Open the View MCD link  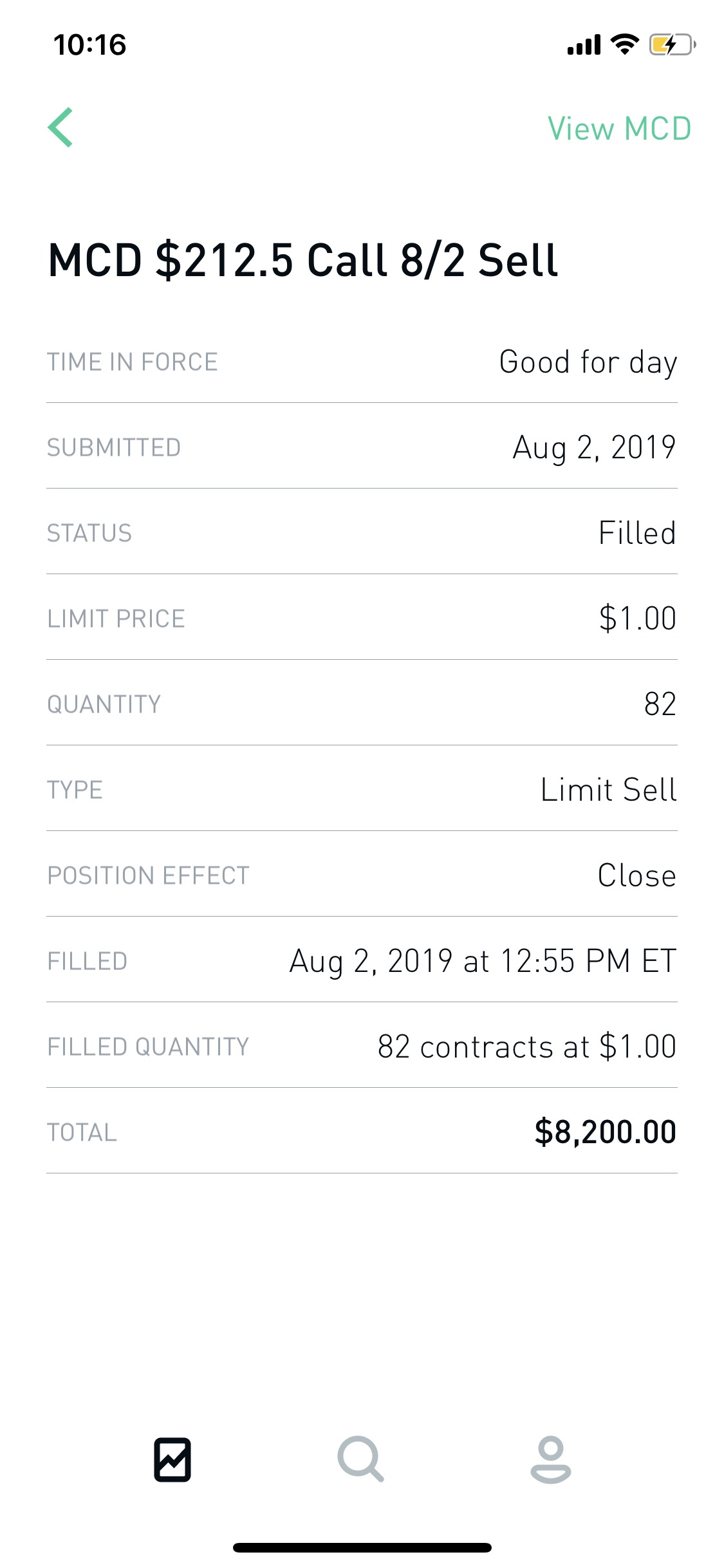pyautogui.click(x=619, y=129)
